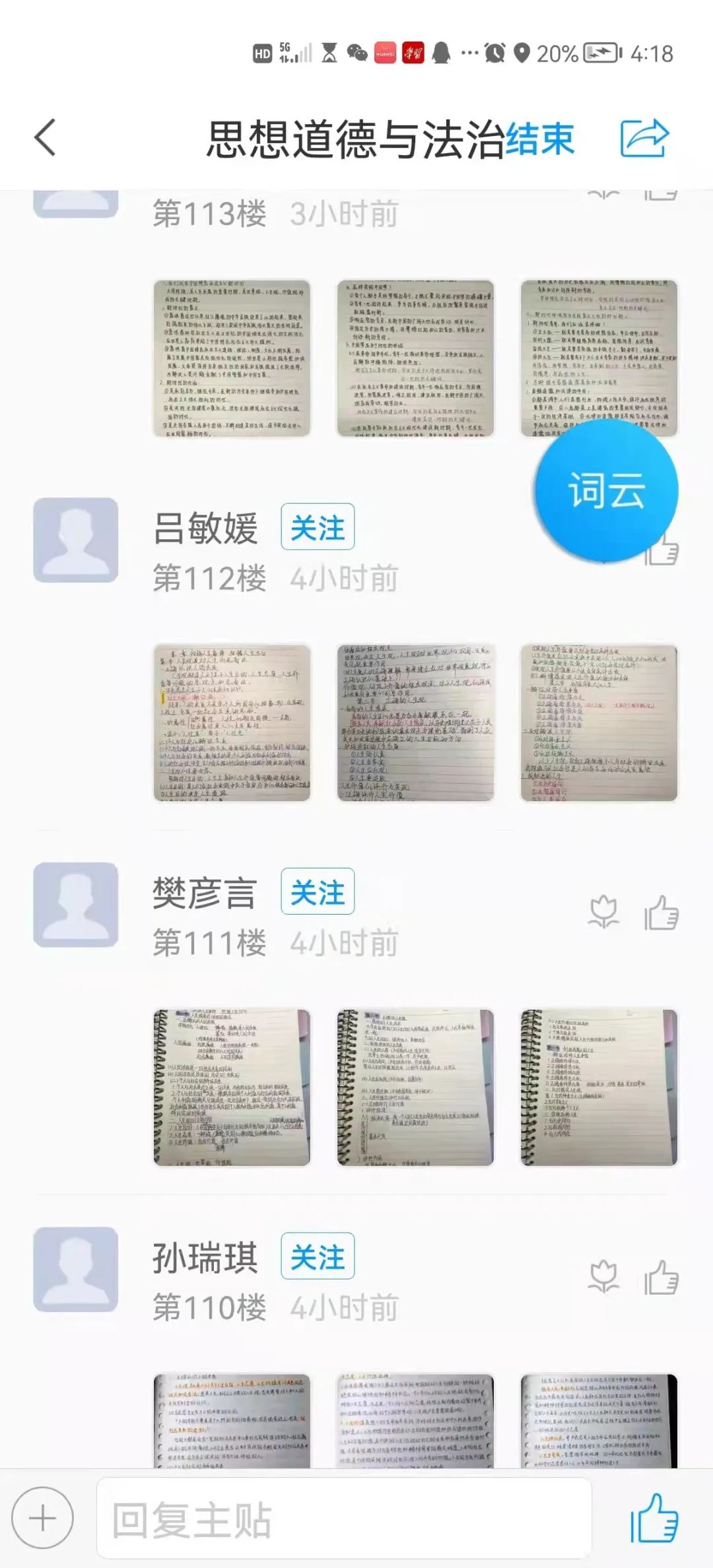
Task: Like the main post via bottom thumb
Action: 654,1519
